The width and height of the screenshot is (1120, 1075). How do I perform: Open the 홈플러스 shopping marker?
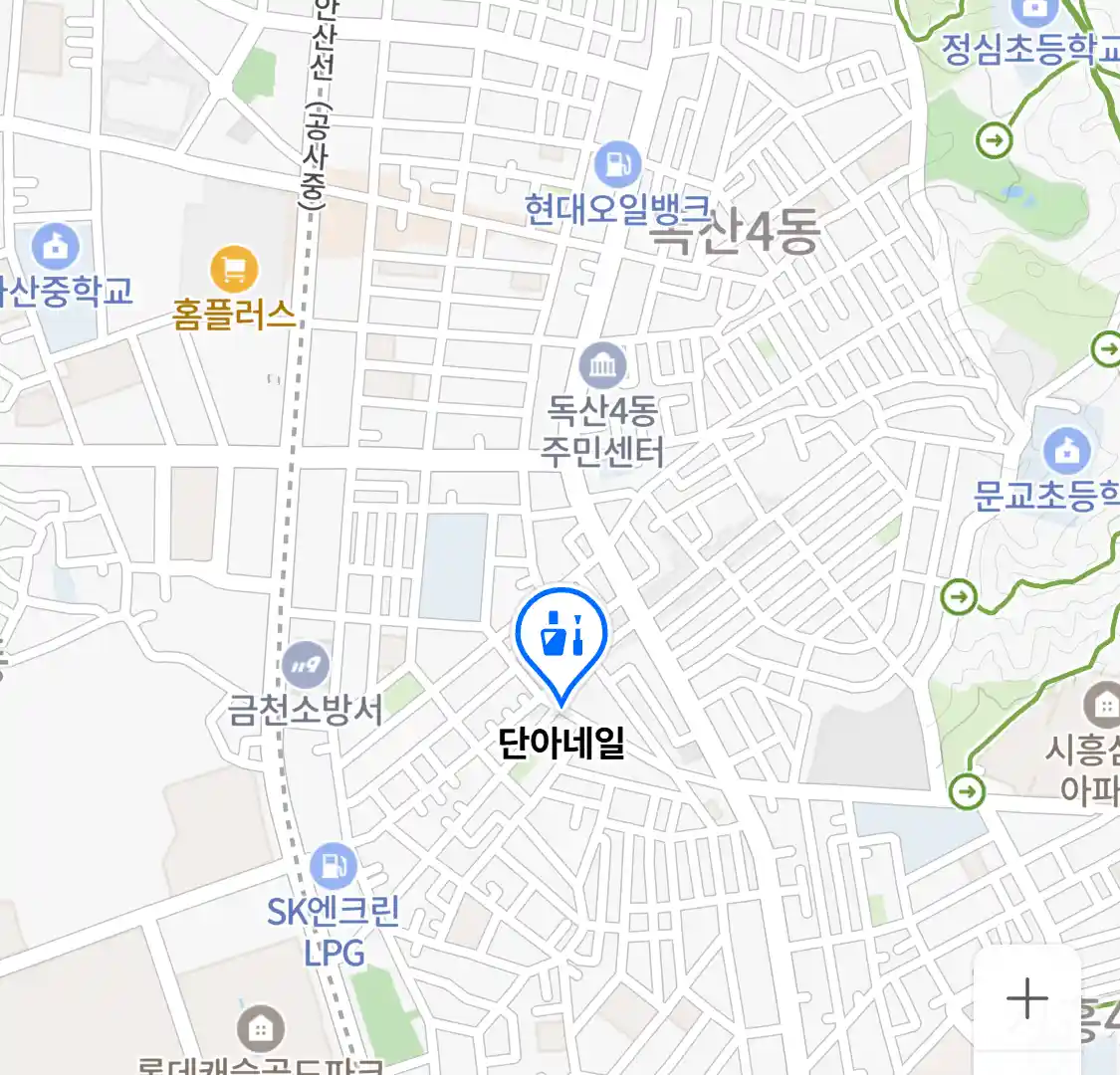(234, 269)
